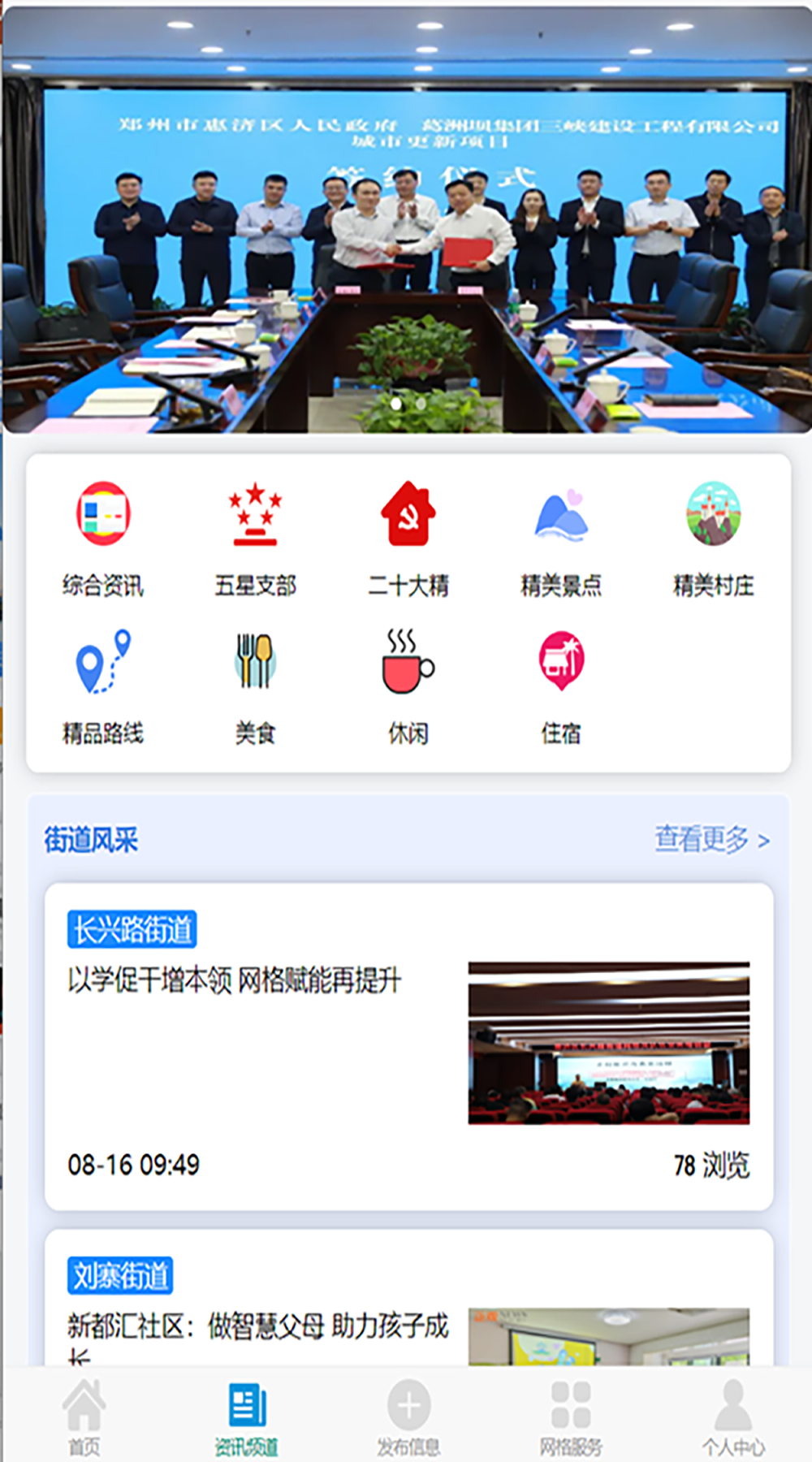
Task: Open article 以学促干增本领 网格赋能再提升
Action: click(234, 981)
